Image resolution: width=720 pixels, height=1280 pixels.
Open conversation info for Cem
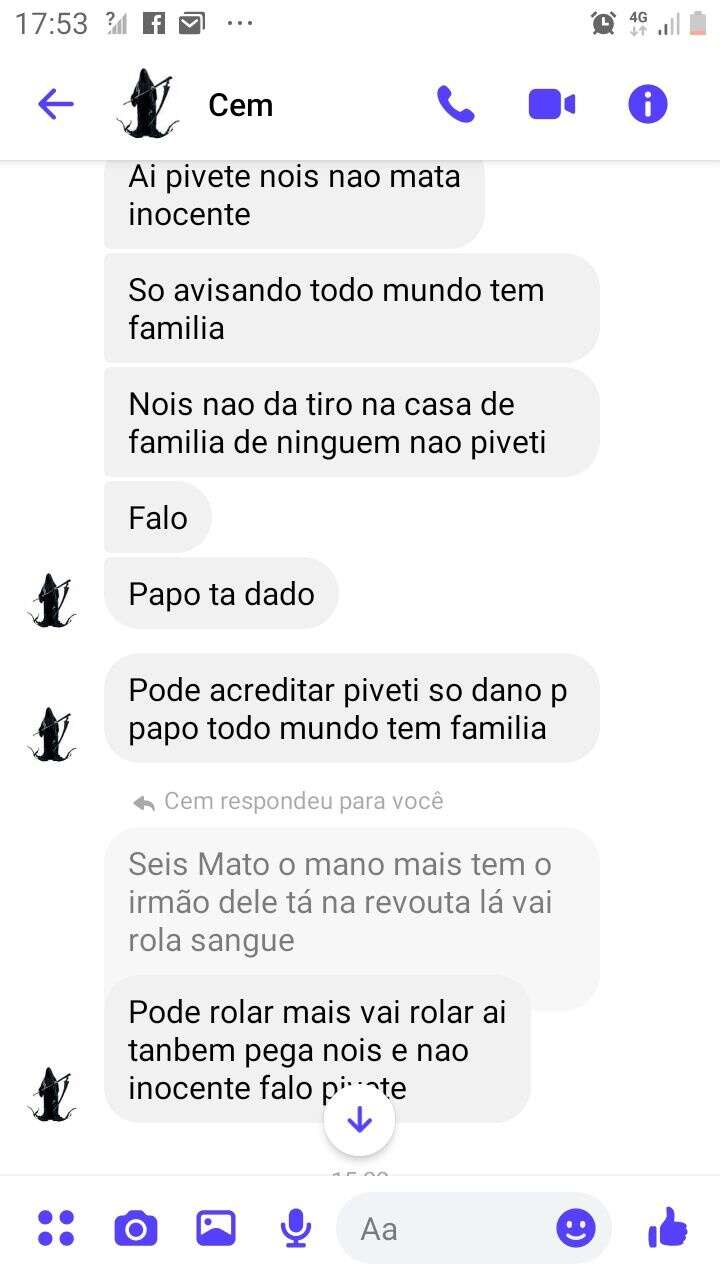647,104
